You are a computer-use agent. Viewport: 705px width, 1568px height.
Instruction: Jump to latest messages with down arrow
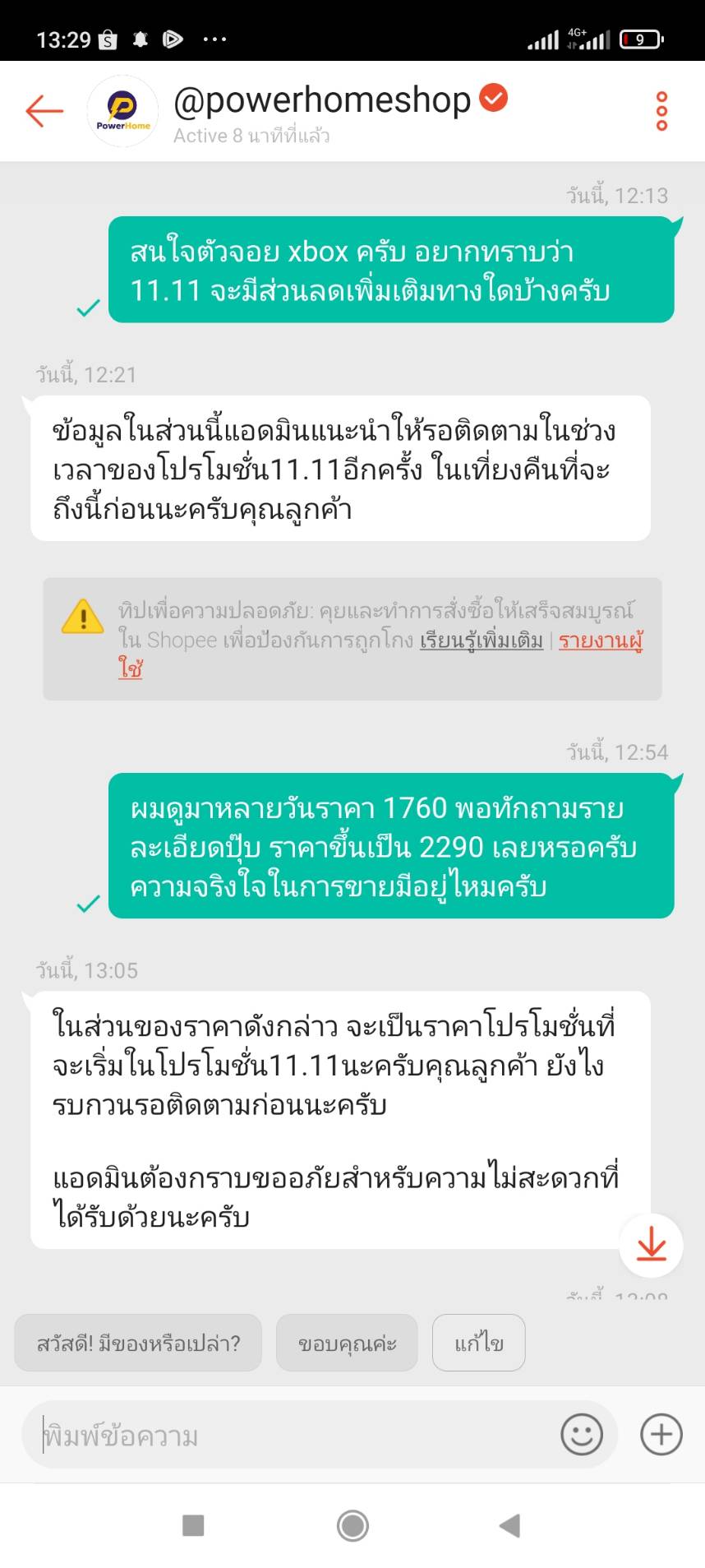[652, 1245]
